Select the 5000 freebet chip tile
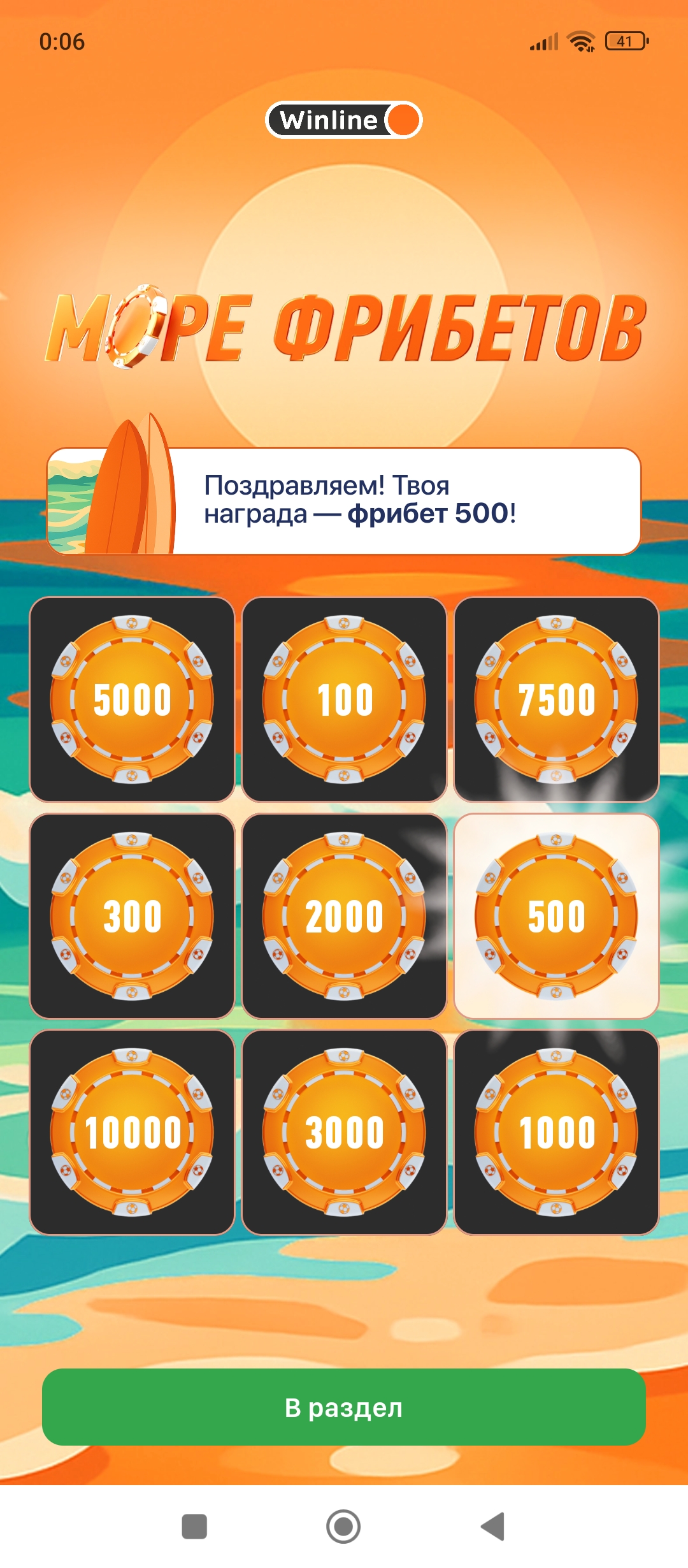The width and height of the screenshot is (688, 1568). (132, 699)
